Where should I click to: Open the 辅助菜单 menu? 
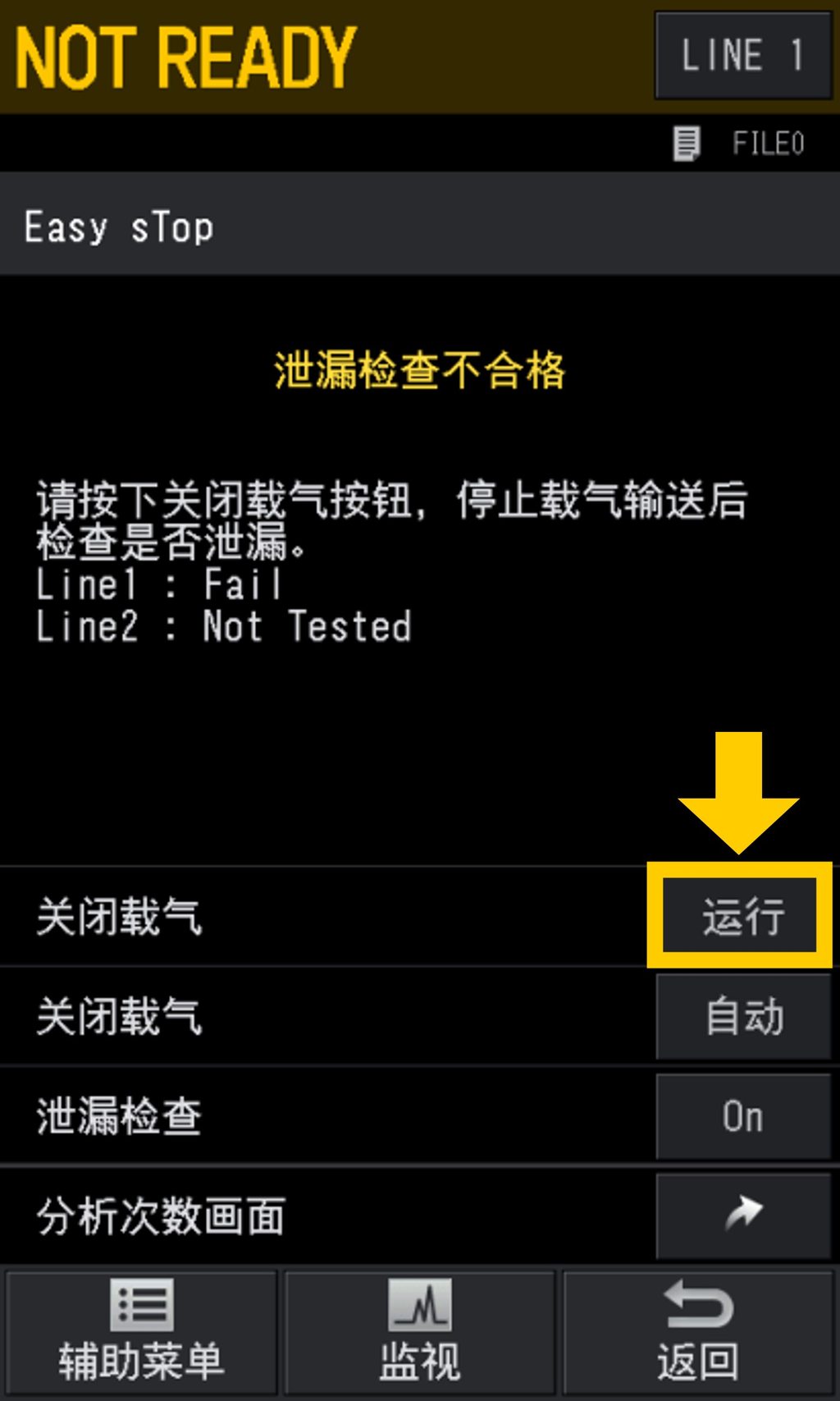point(140,1331)
